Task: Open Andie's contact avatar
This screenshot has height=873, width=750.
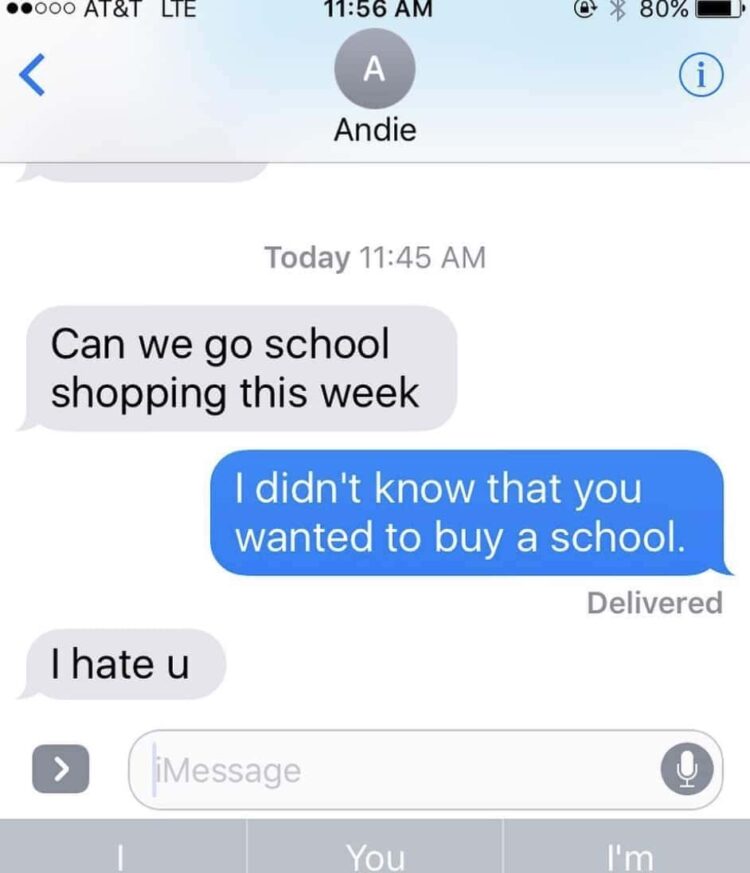Action: [374, 69]
